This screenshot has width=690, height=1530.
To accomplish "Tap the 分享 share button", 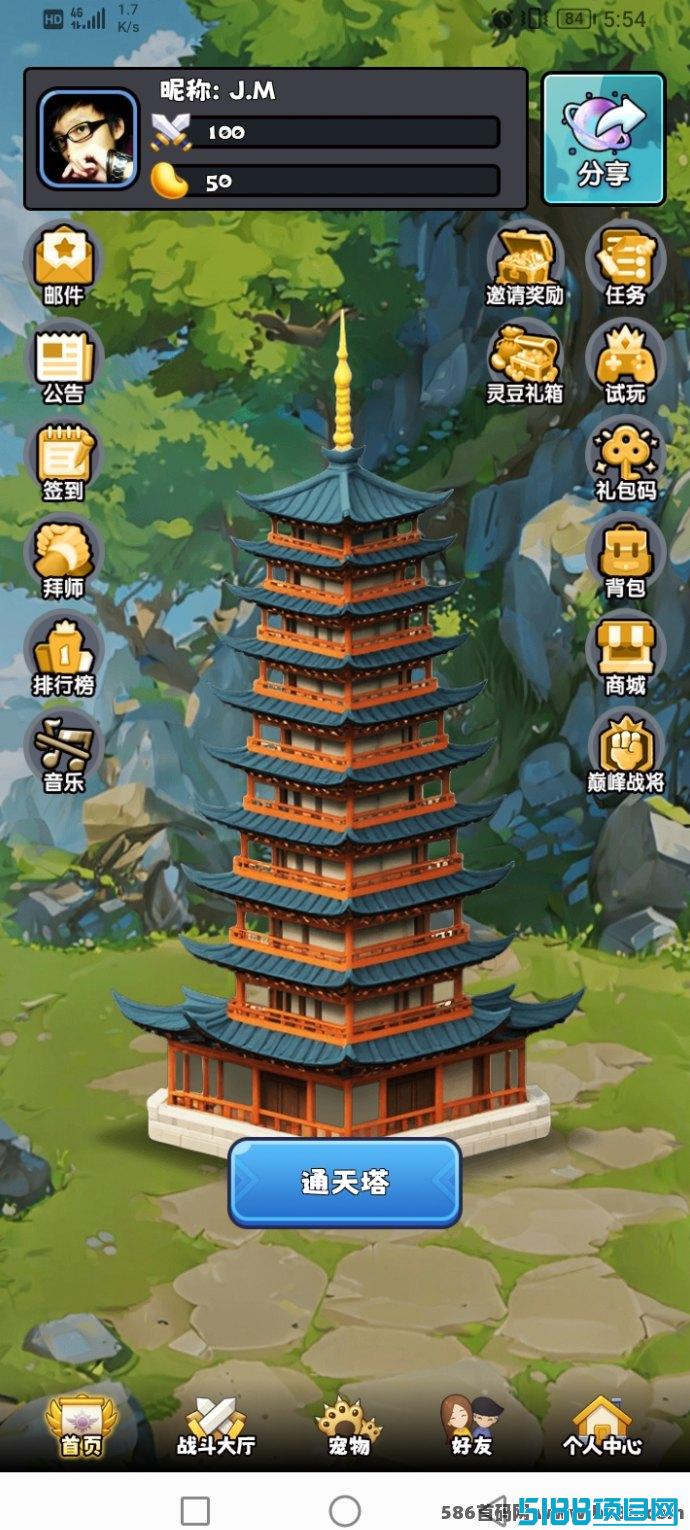I will [x=604, y=139].
